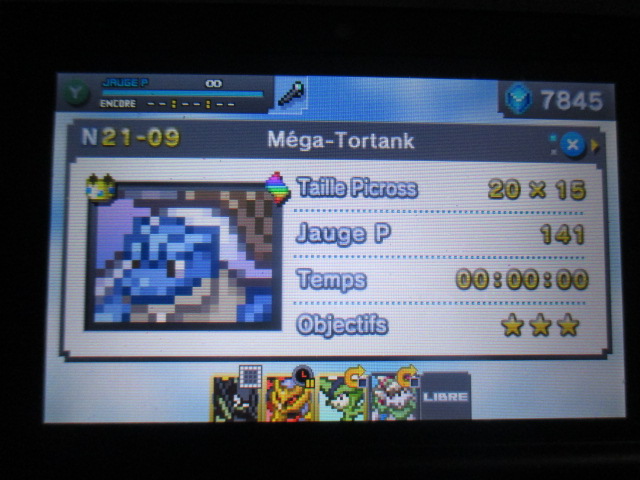
Task: Select the empty LIBRE team slot
Action: [444, 397]
